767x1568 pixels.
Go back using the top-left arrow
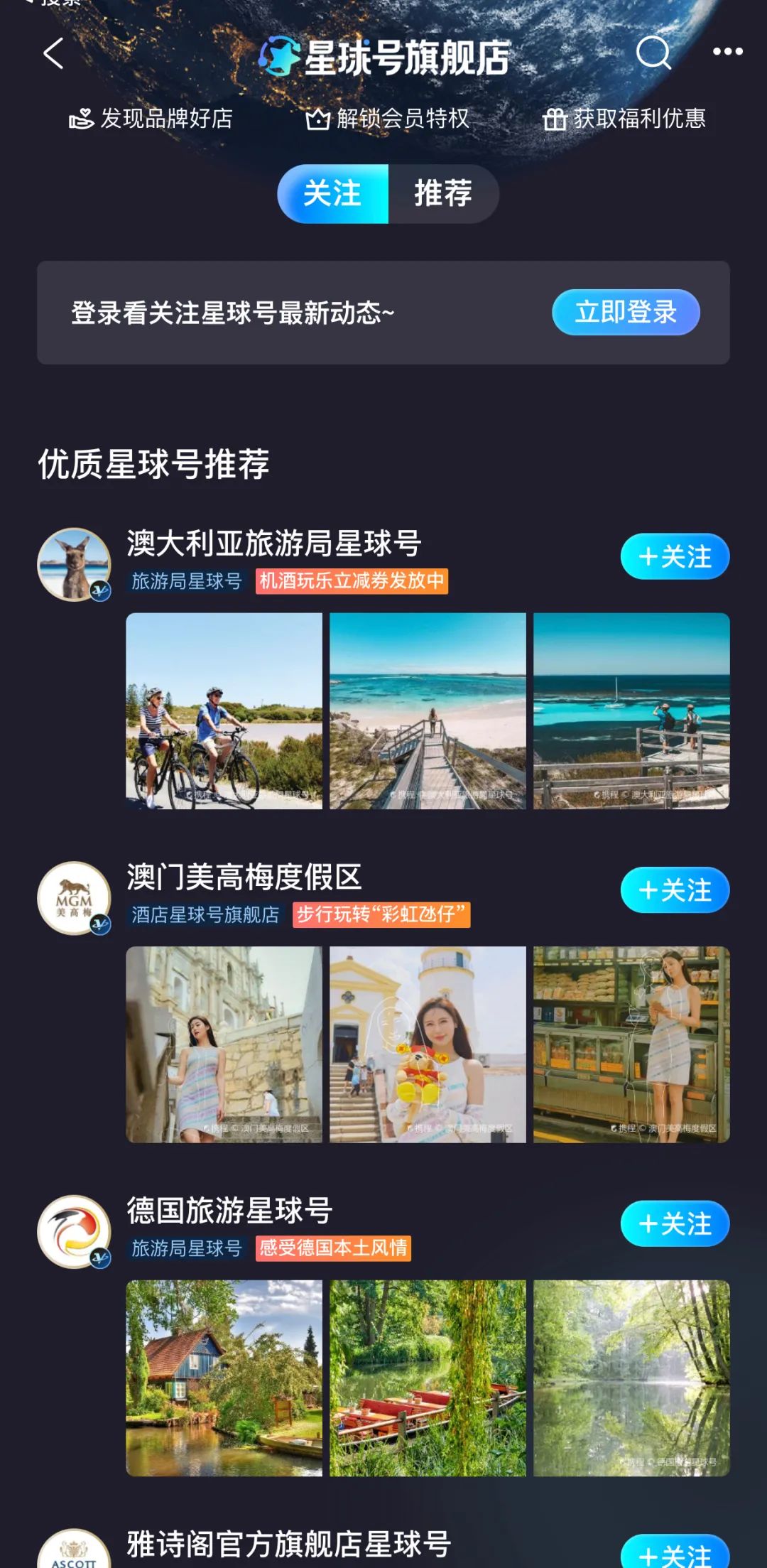[54, 54]
